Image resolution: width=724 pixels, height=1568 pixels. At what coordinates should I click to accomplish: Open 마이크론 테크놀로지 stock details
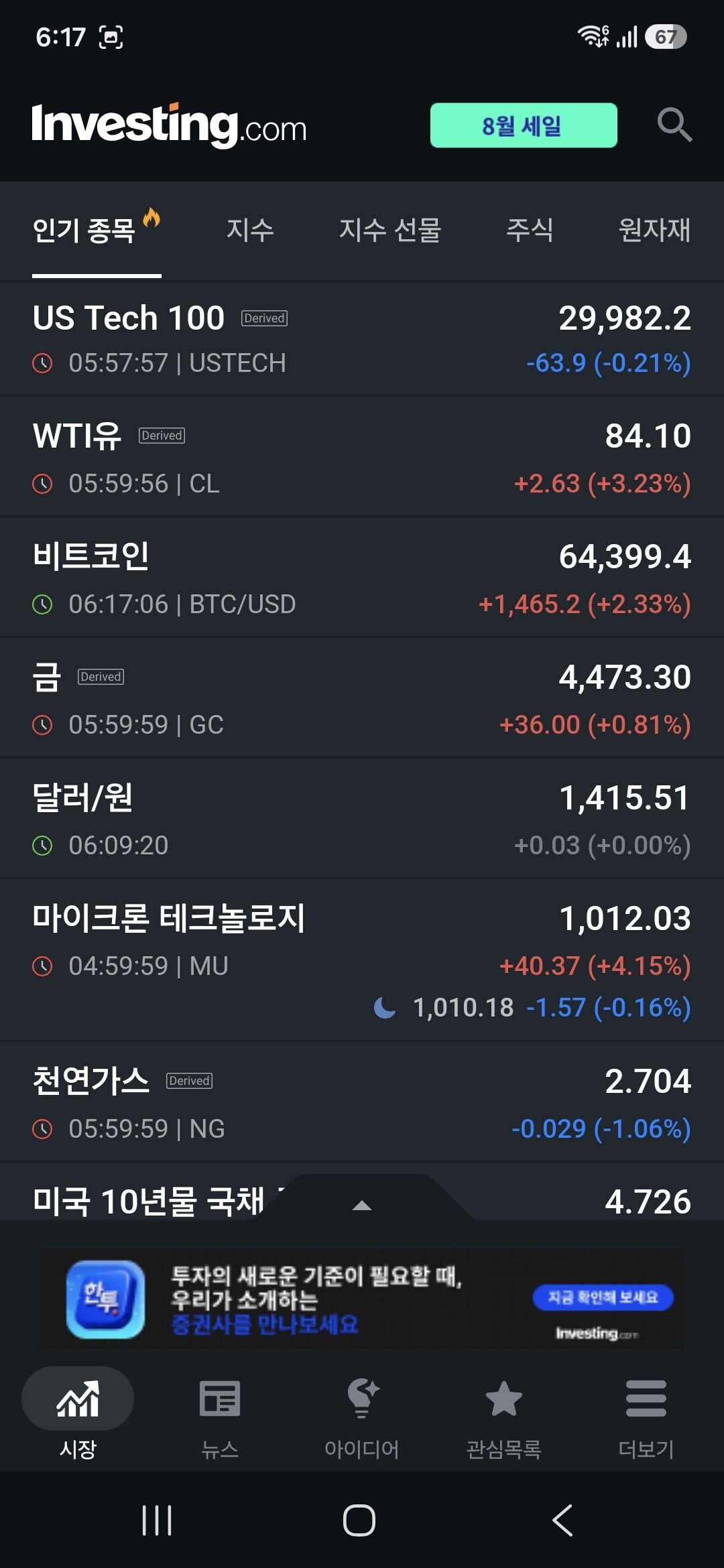(362, 960)
